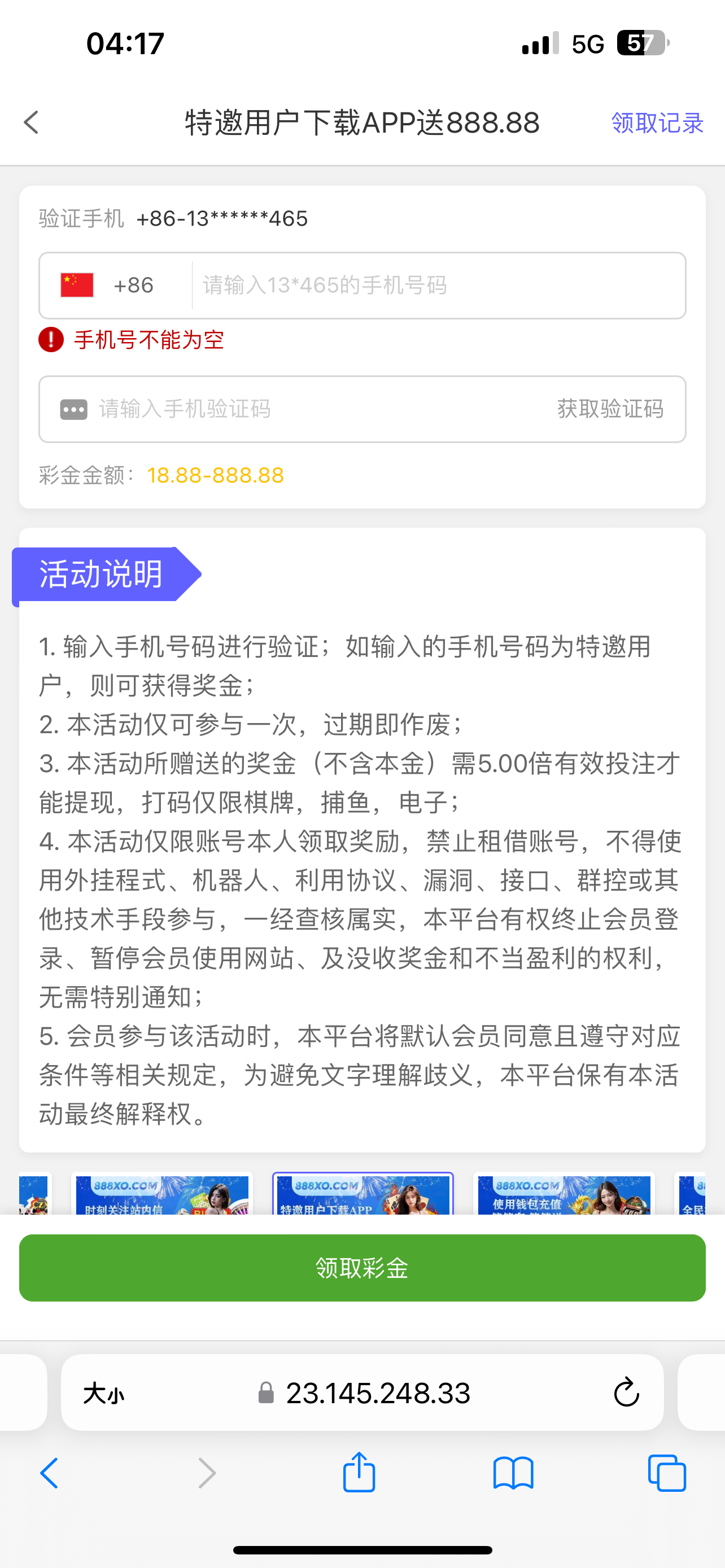Go back in Safari browser history
The height and width of the screenshot is (1568, 725).
pos(49,1473)
